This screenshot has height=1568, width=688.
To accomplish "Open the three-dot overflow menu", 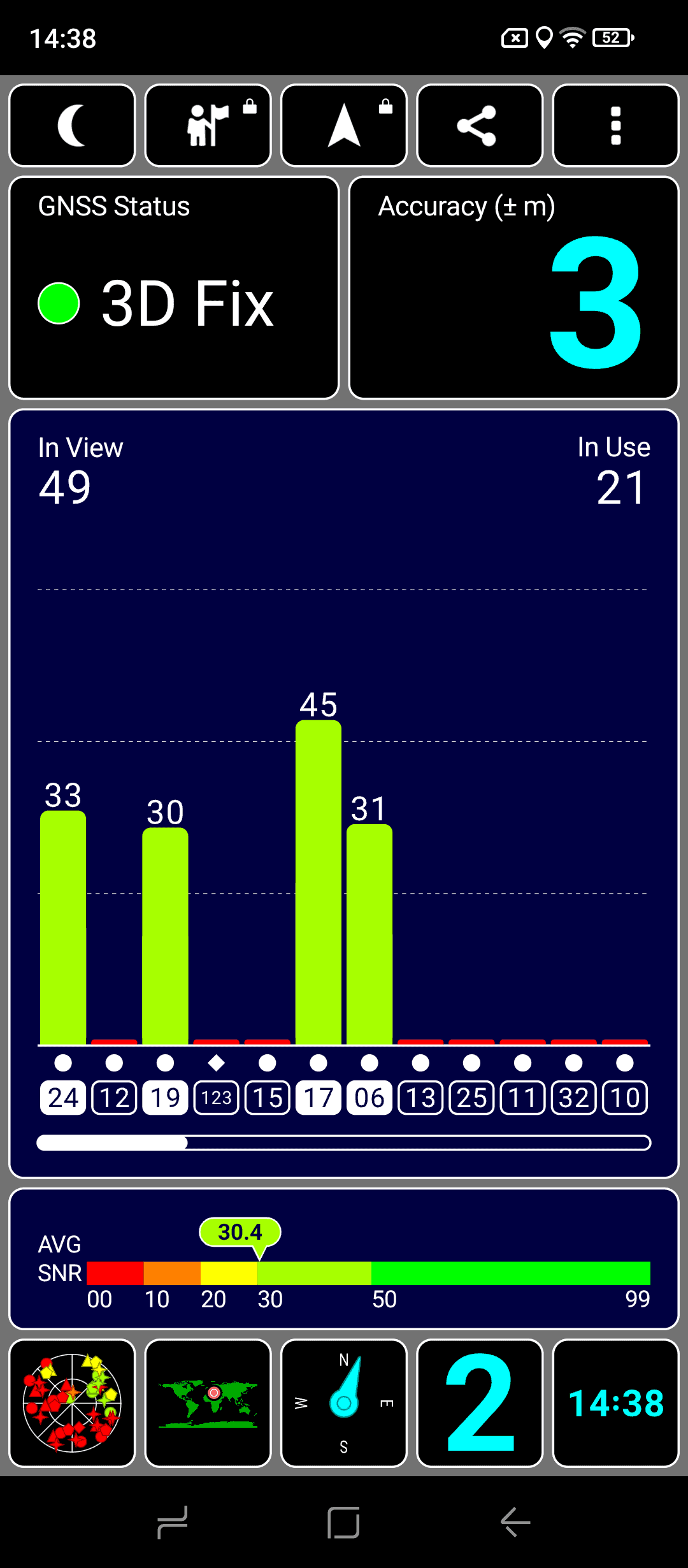I will point(616,126).
